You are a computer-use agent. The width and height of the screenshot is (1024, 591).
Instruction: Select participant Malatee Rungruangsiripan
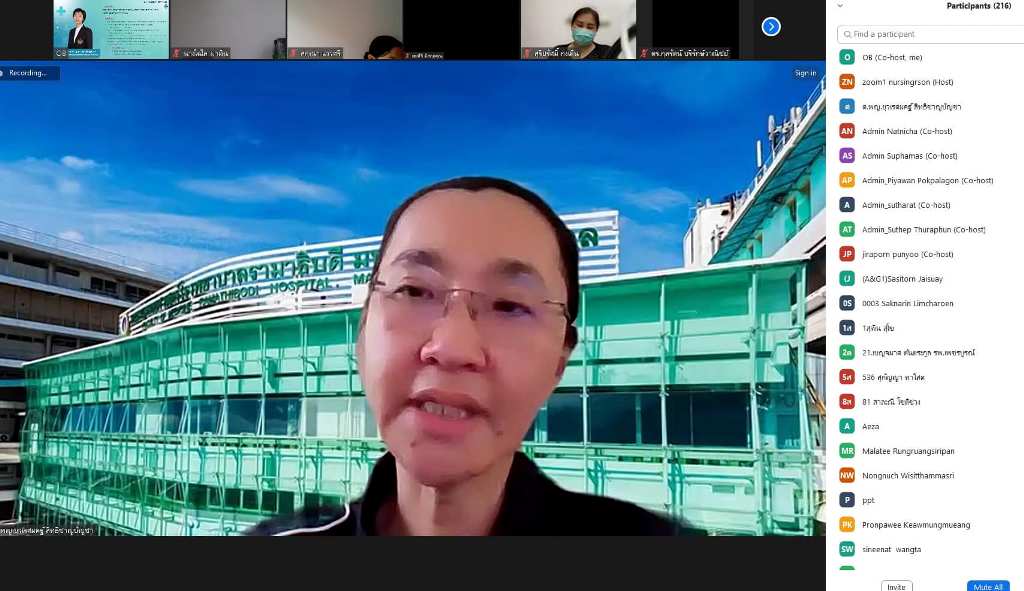(x=907, y=451)
